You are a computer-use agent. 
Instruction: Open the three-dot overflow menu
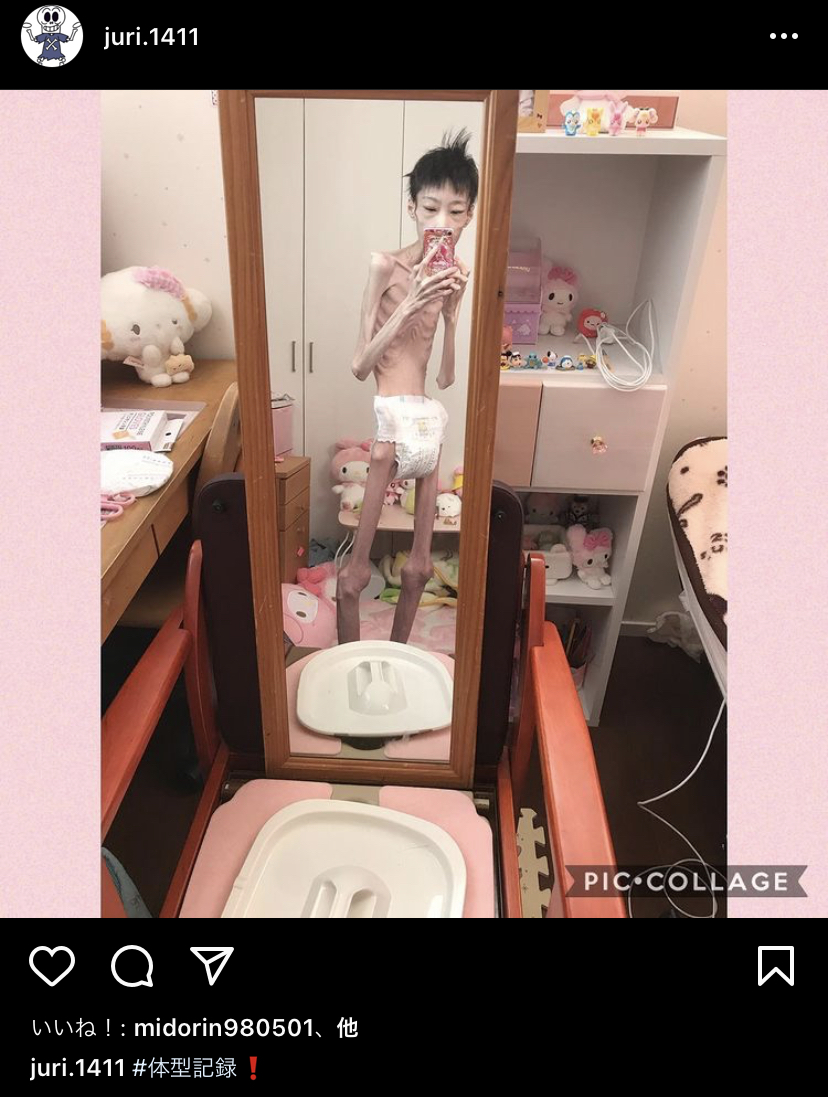[x=784, y=36]
